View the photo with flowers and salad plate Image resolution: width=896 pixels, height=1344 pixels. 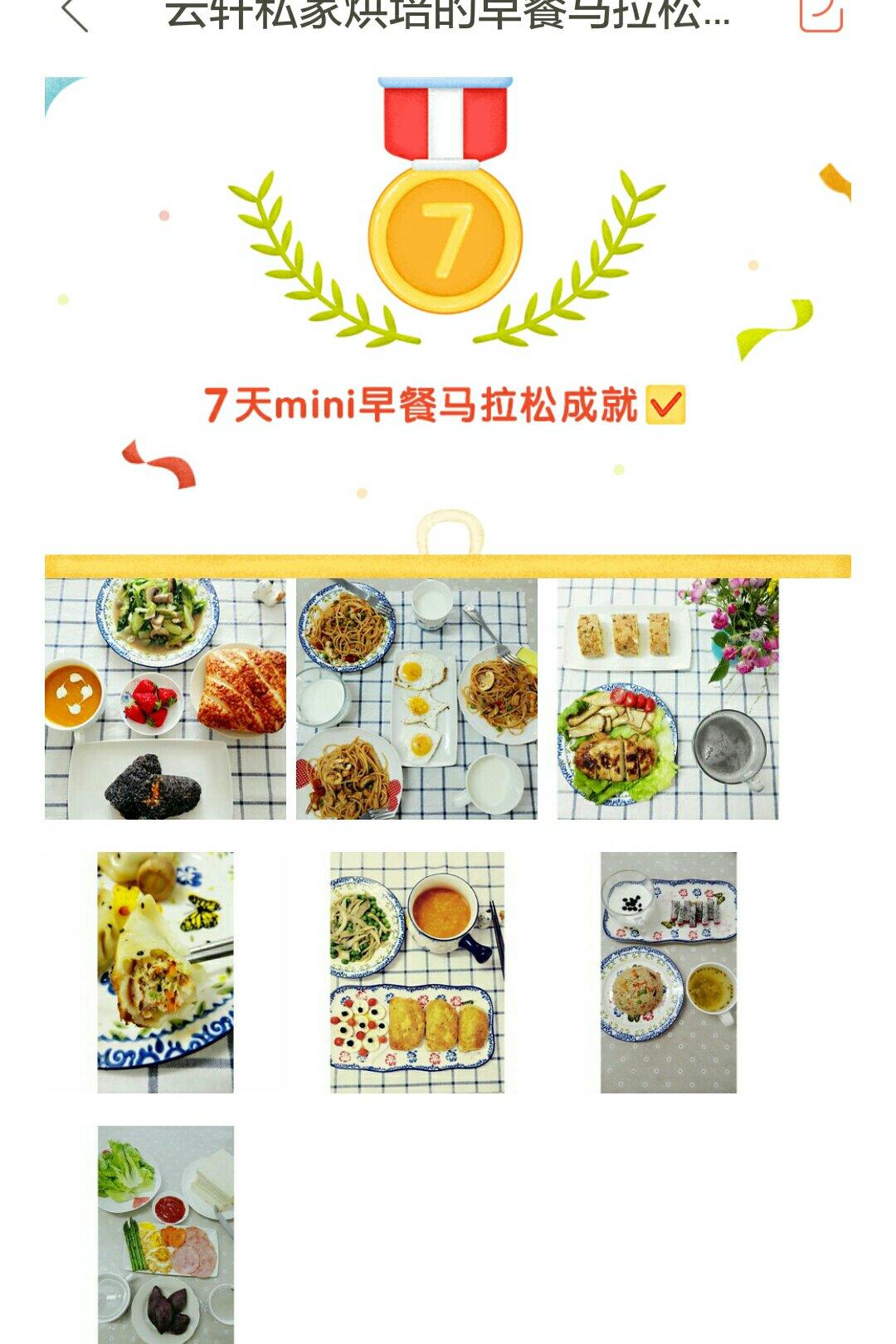coord(668,699)
